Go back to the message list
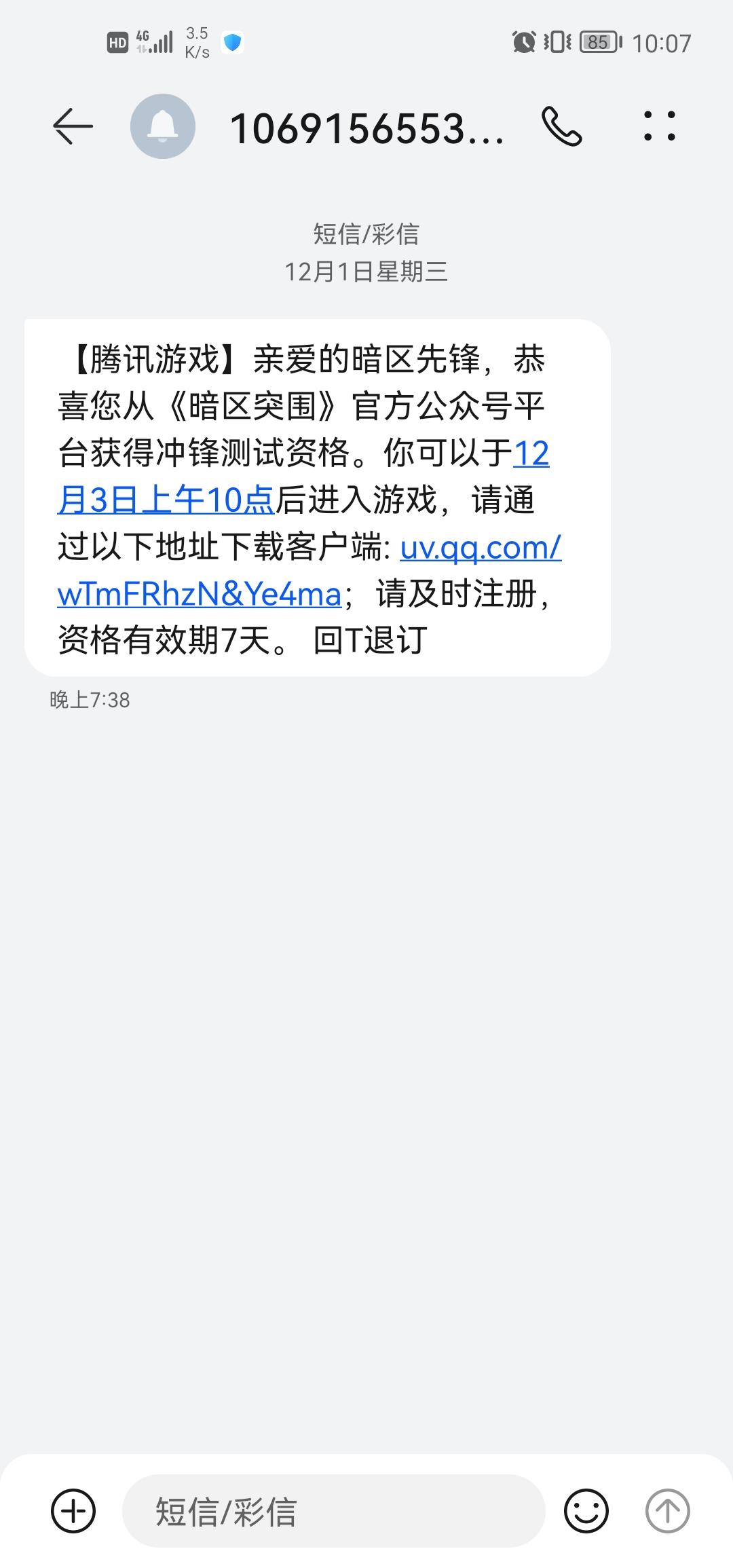The image size is (733, 1568). [x=73, y=126]
